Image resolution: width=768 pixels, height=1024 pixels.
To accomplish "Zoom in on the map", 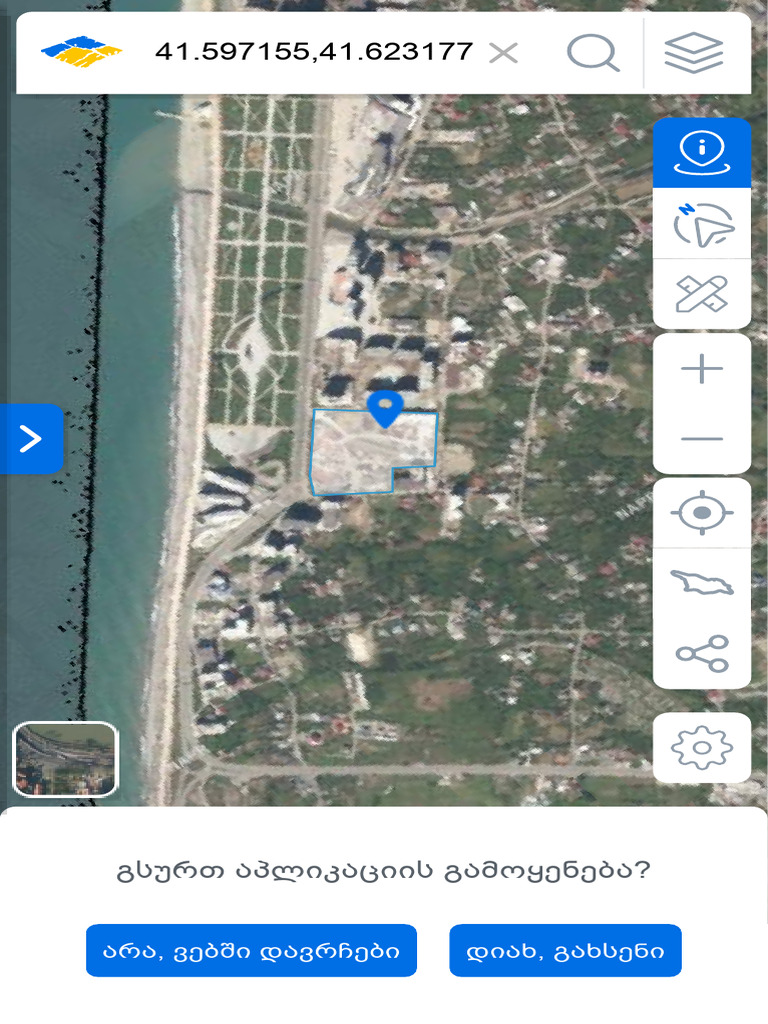I will point(702,369).
